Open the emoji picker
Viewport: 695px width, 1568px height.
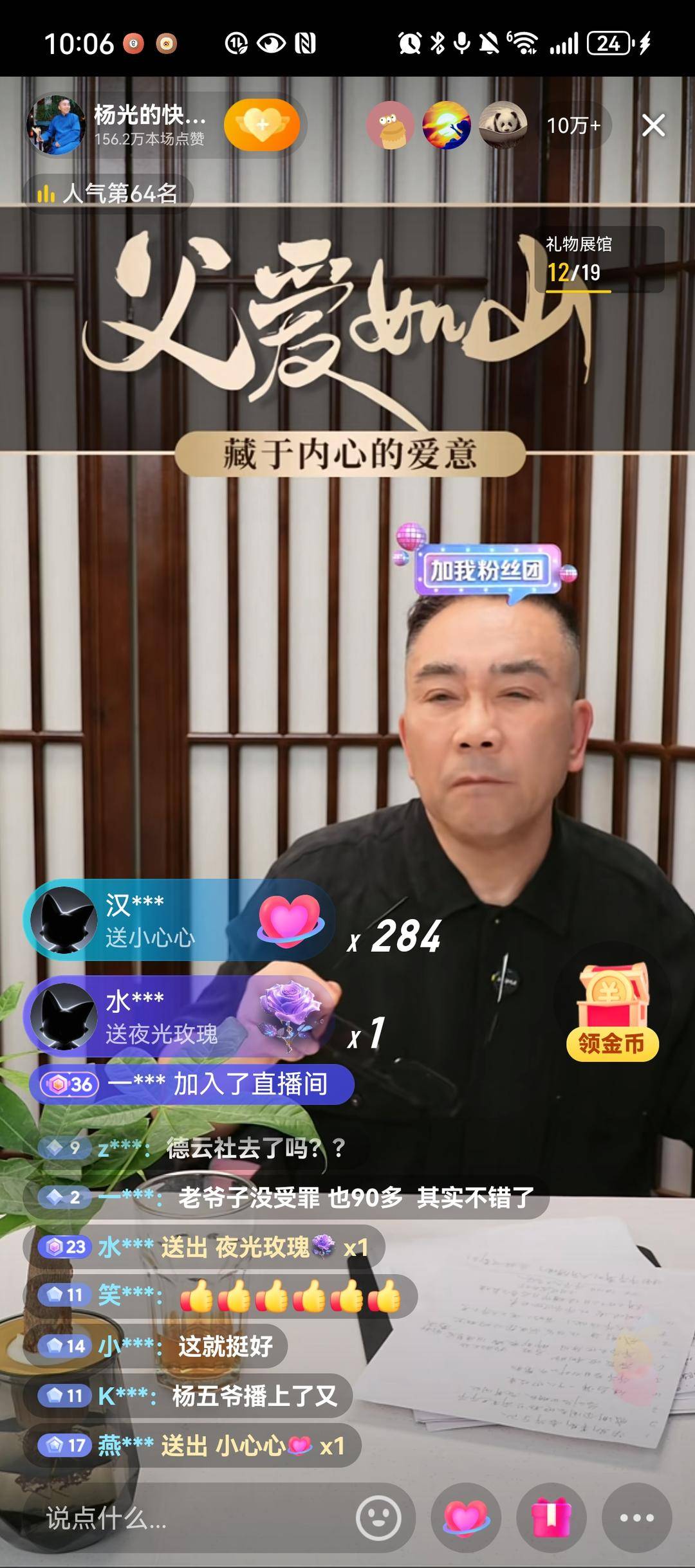[378, 1518]
